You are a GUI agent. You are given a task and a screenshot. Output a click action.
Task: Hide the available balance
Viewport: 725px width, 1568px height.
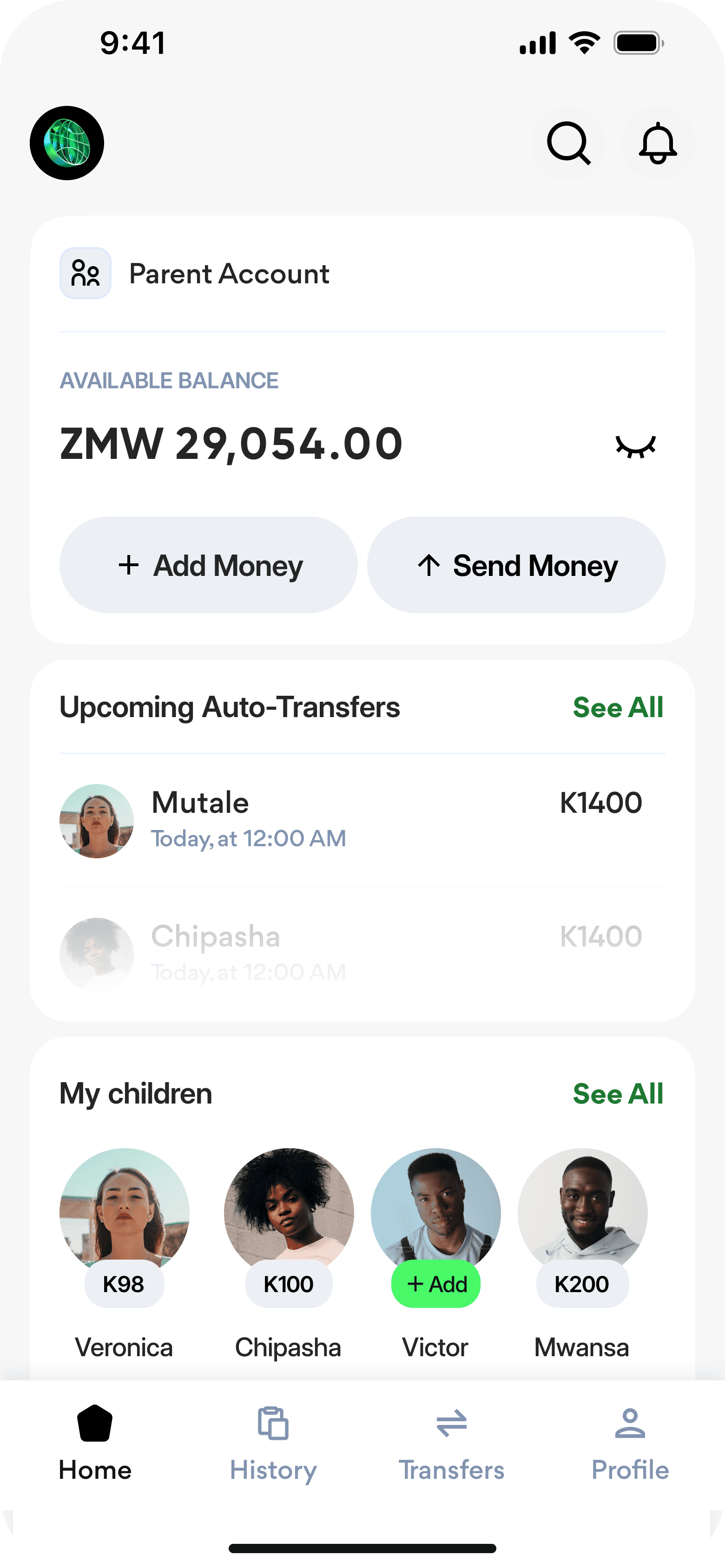tap(635, 446)
